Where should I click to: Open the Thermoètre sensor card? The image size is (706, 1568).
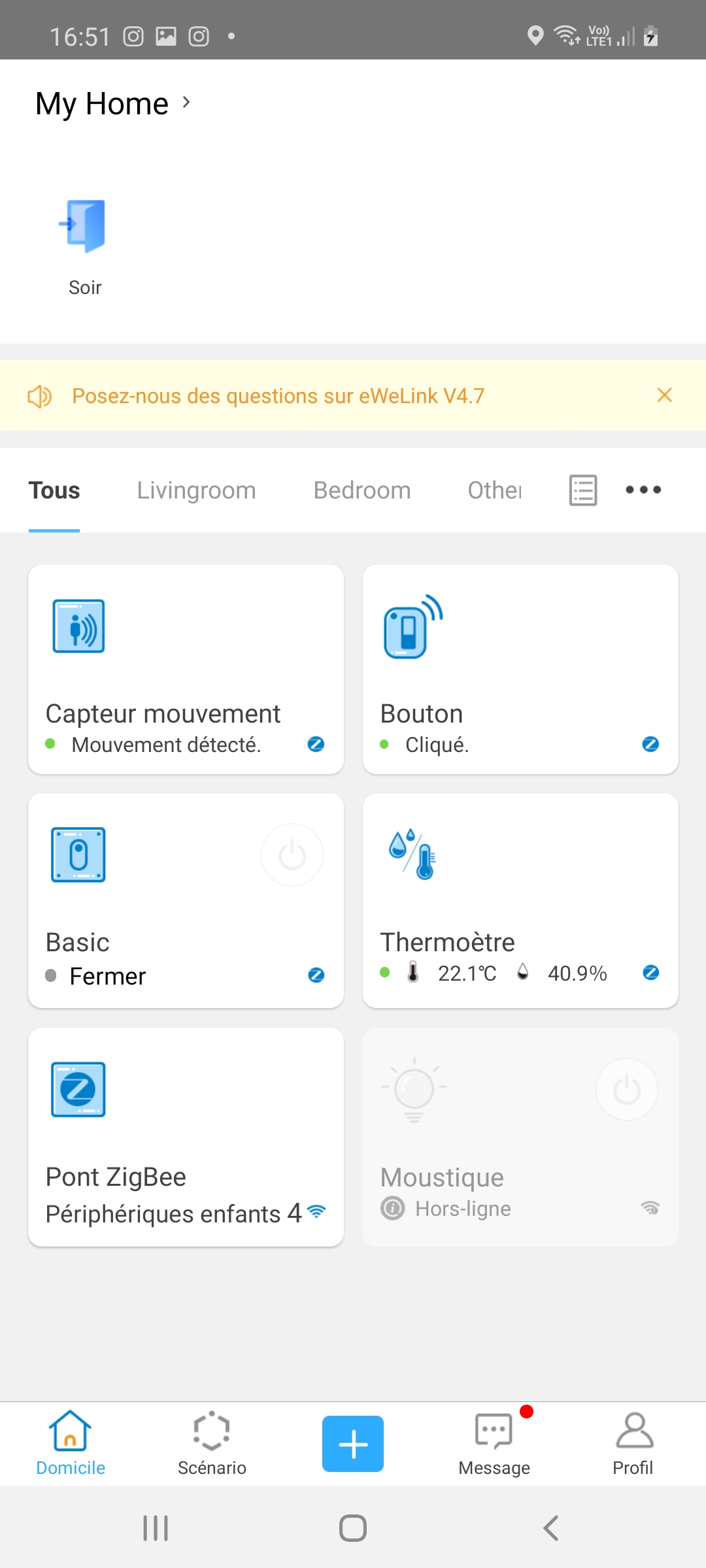pos(520,900)
